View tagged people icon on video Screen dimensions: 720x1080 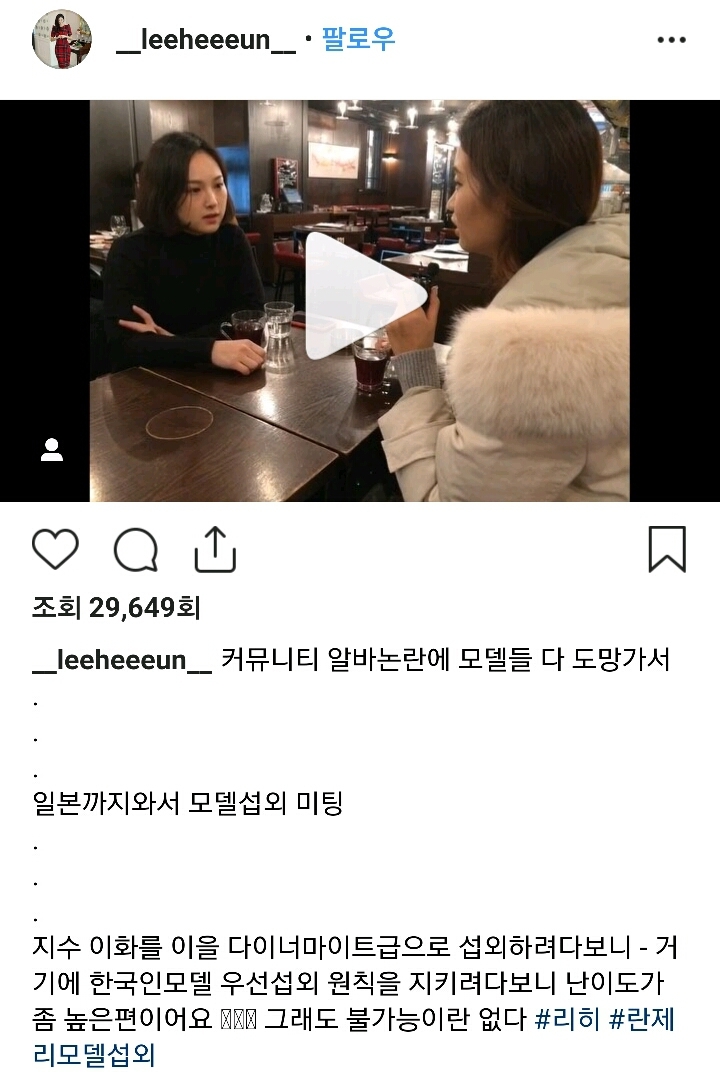pyautogui.click(x=52, y=450)
